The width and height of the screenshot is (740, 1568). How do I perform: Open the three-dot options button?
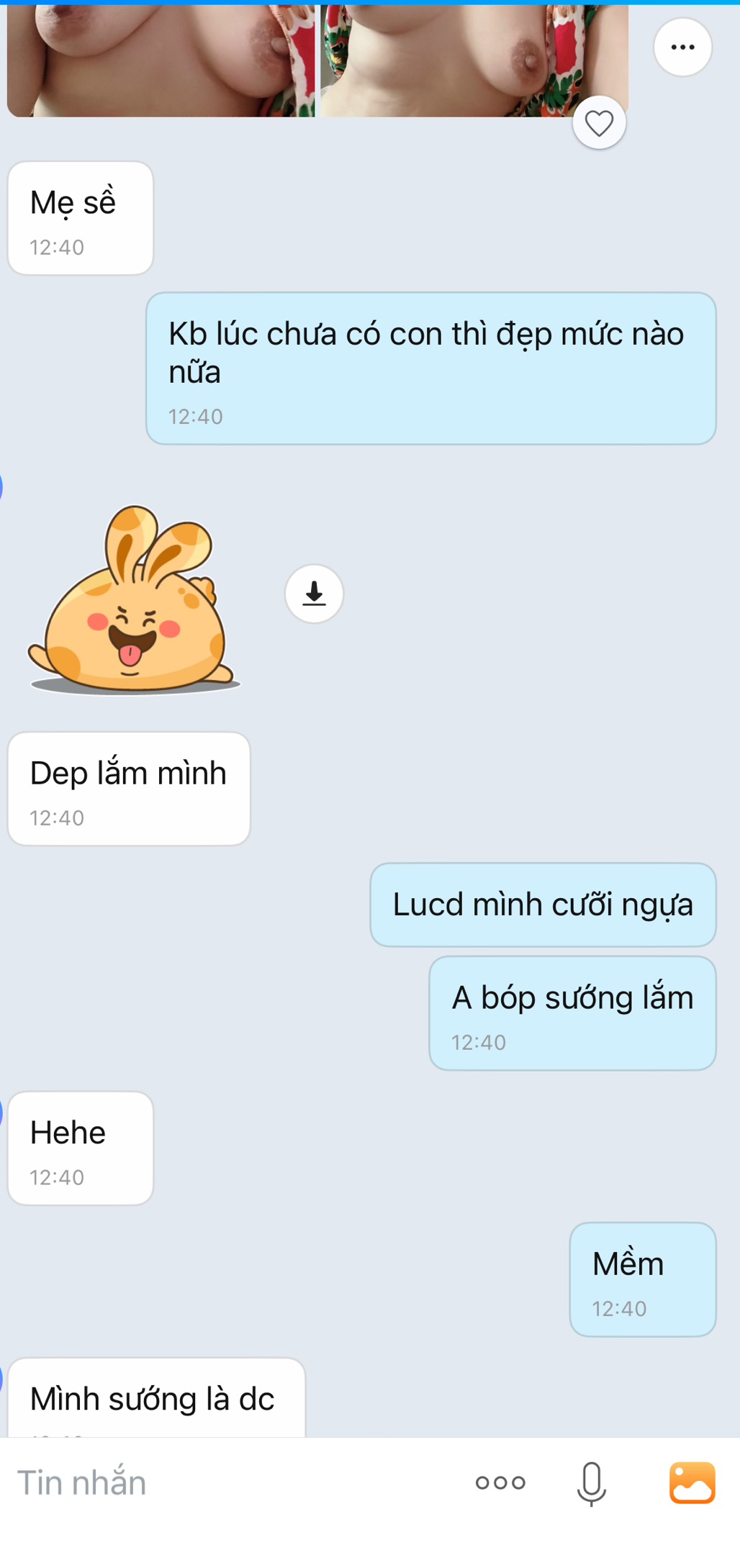pyautogui.click(x=682, y=47)
